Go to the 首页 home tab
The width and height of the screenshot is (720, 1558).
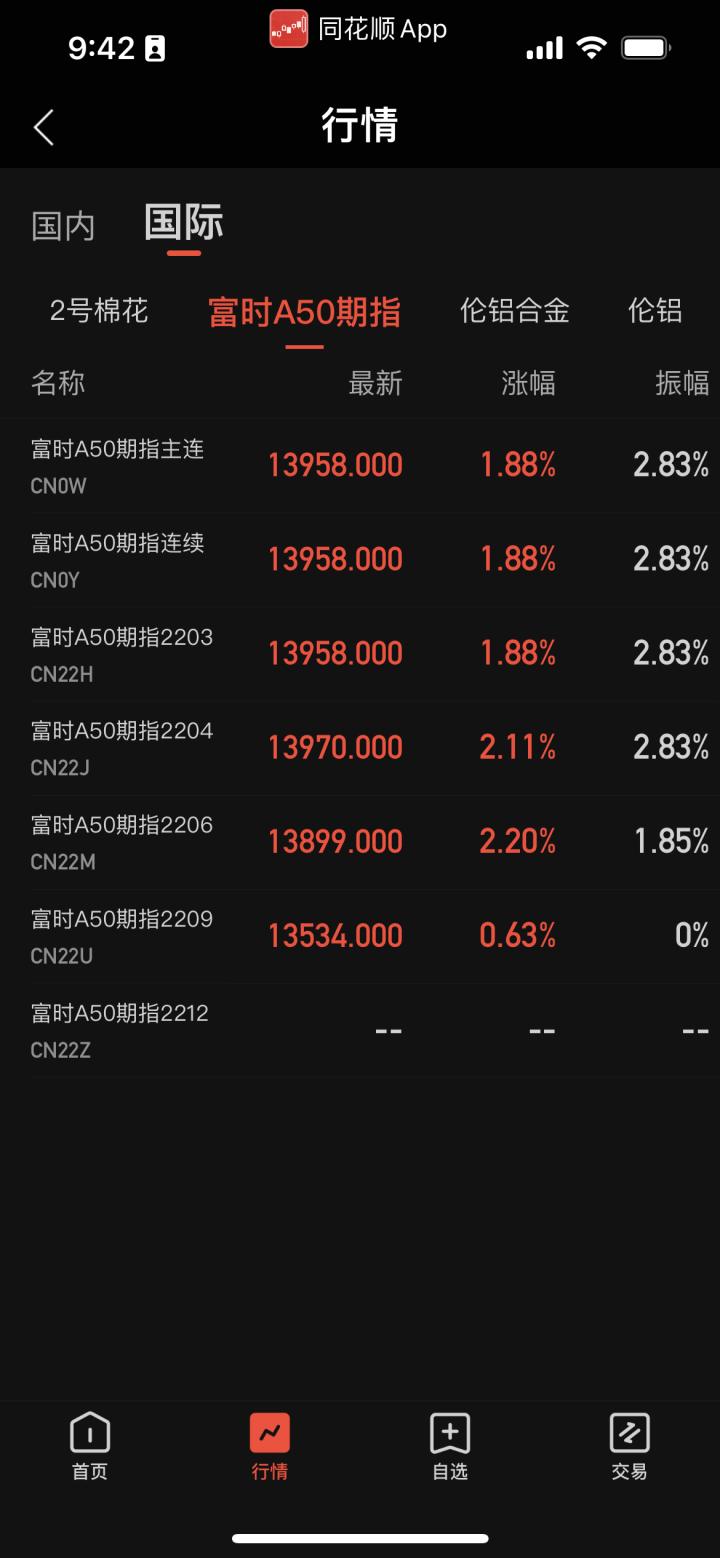(90, 1447)
